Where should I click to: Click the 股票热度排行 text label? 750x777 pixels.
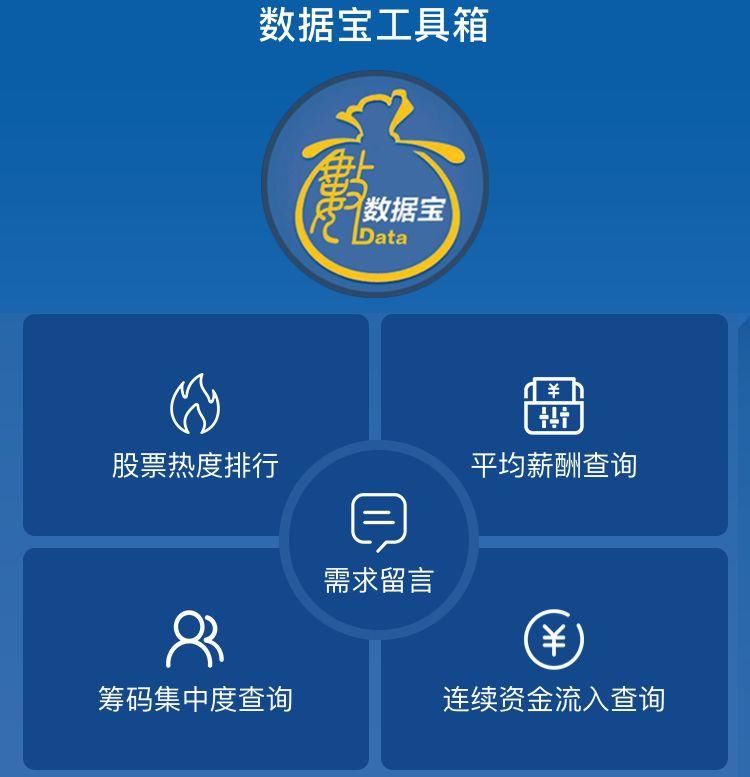(x=194, y=463)
